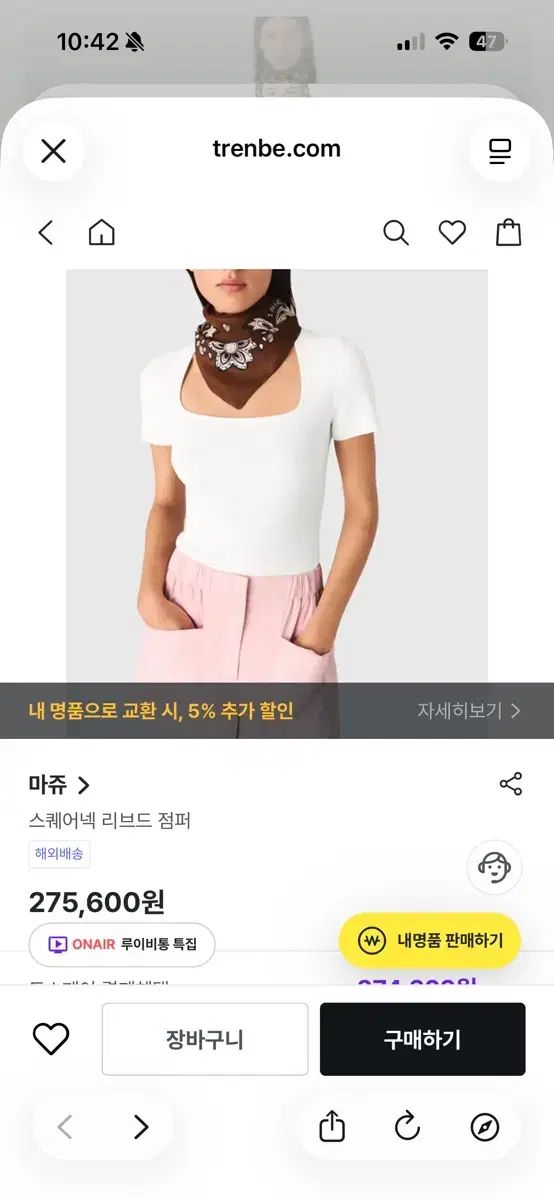Image resolution: width=554 pixels, height=1200 pixels.
Task: Open the shopping bag
Action: click(509, 233)
